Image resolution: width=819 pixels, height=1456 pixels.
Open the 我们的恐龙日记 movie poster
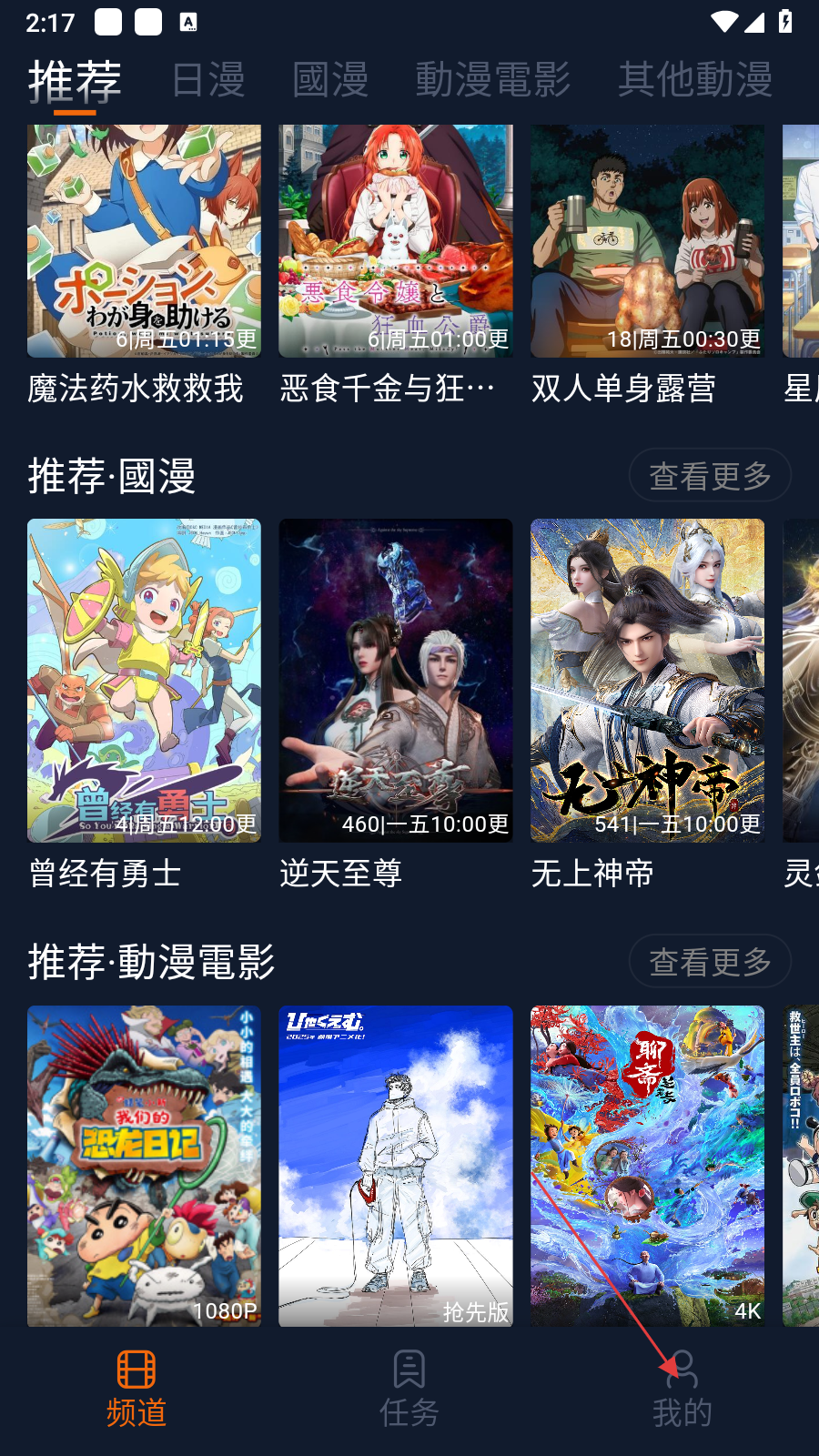point(144,1166)
